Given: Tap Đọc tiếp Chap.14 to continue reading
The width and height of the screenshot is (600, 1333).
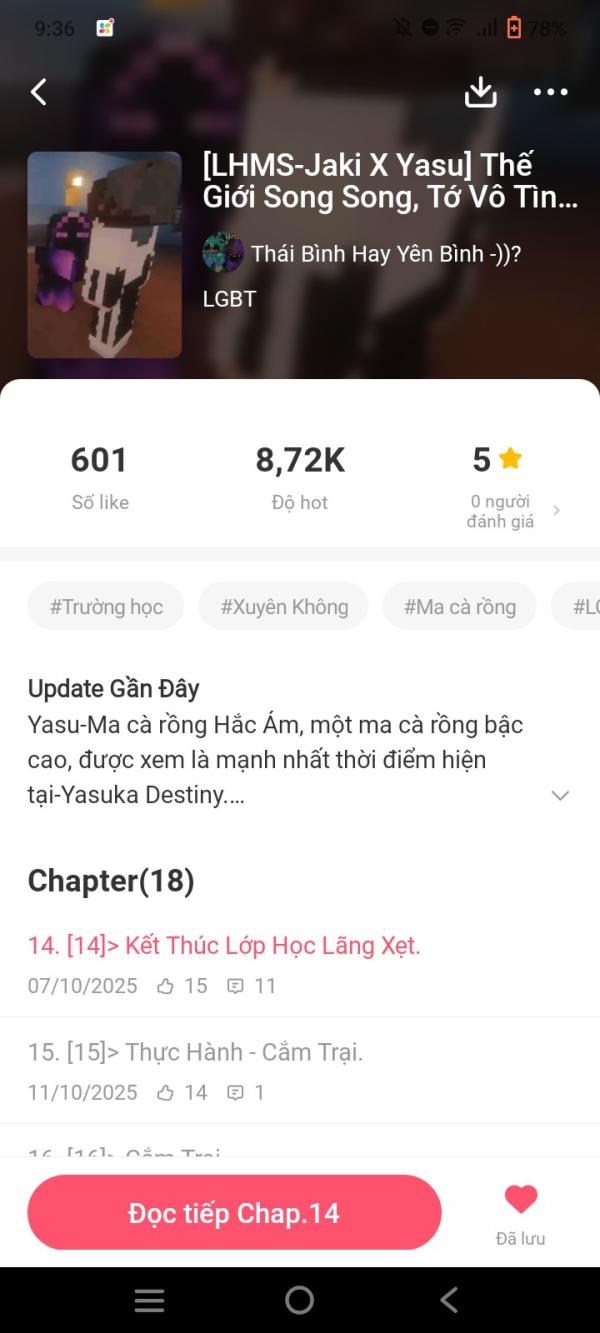Looking at the screenshot, I should (x=235, y=1213).
